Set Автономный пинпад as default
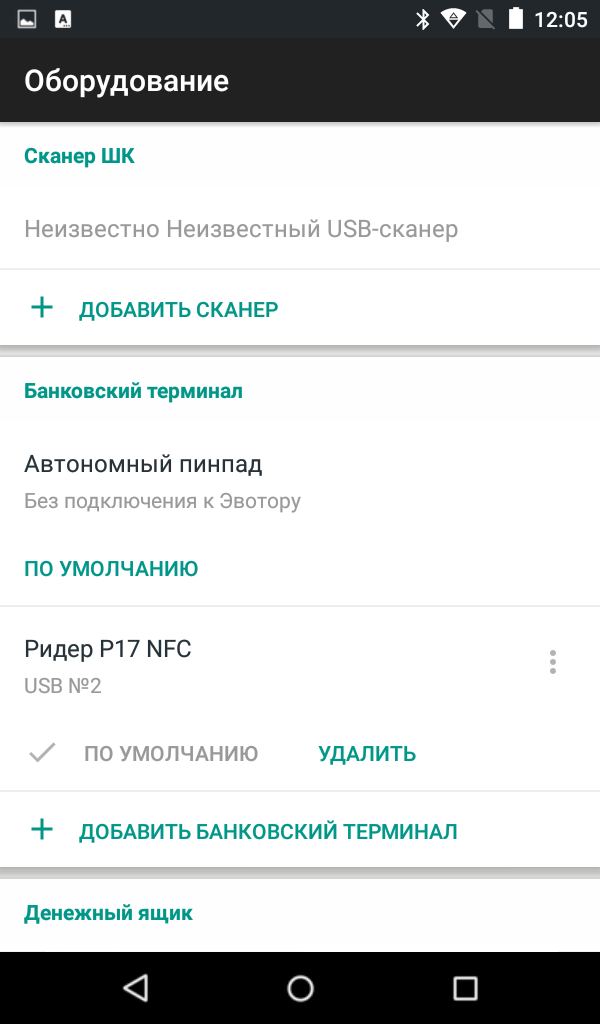Viewport: 600px width, 1024px height. coord(111,568)
